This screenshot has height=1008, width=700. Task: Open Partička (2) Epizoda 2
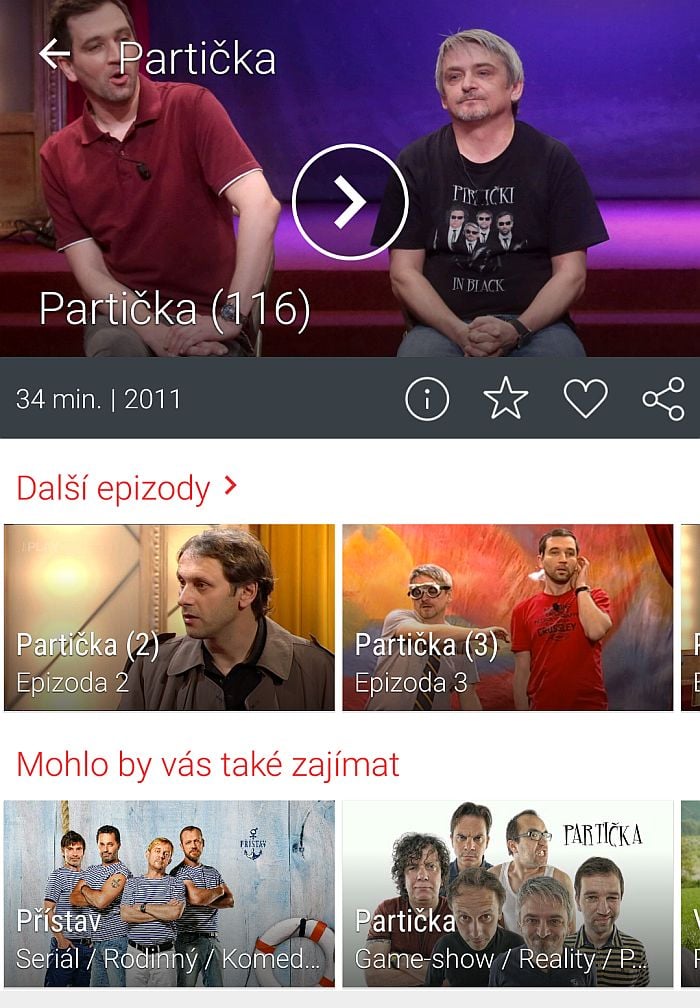pyautogui.click(x=169, y=617)
